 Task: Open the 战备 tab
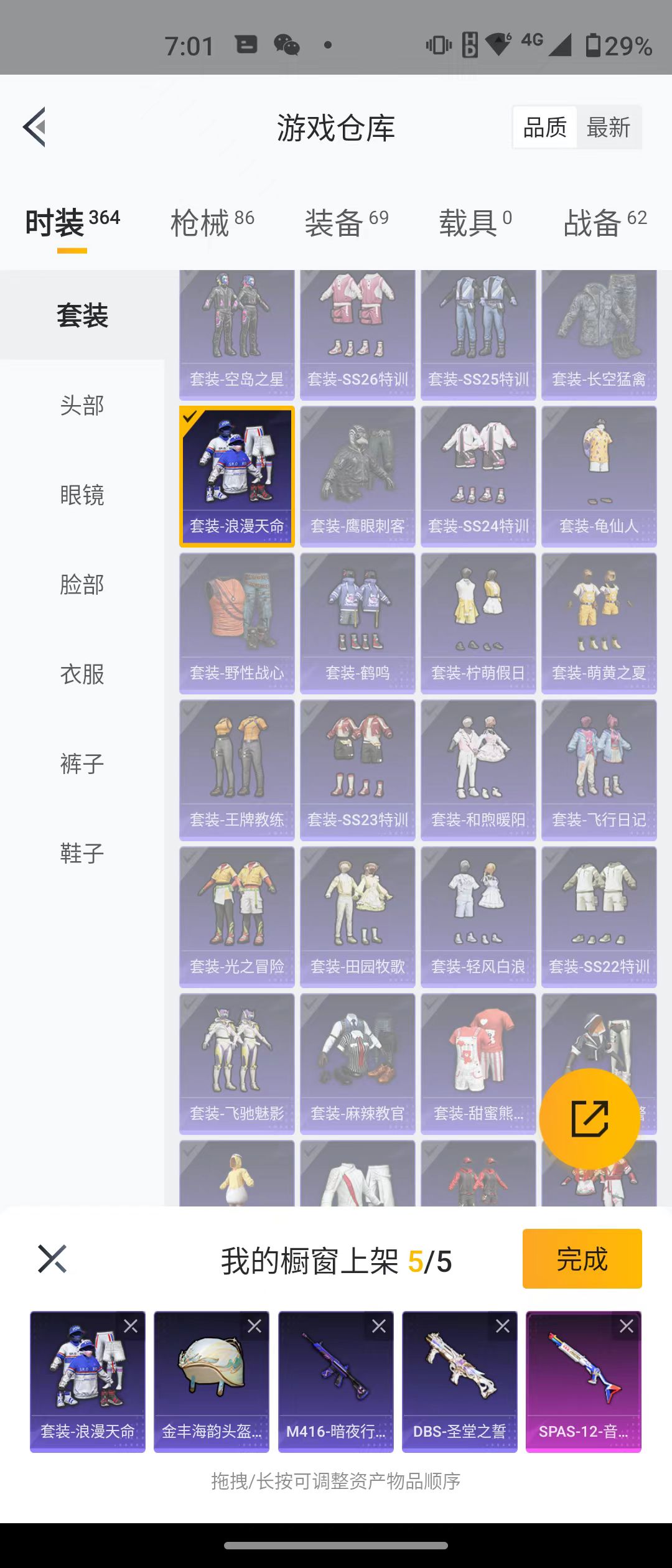pyautogui.click(x=605, y=223)
